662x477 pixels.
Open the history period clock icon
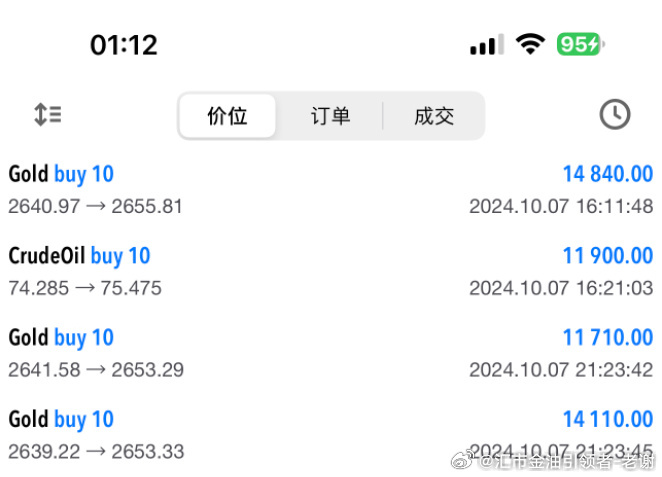click(x=615, y=115)
